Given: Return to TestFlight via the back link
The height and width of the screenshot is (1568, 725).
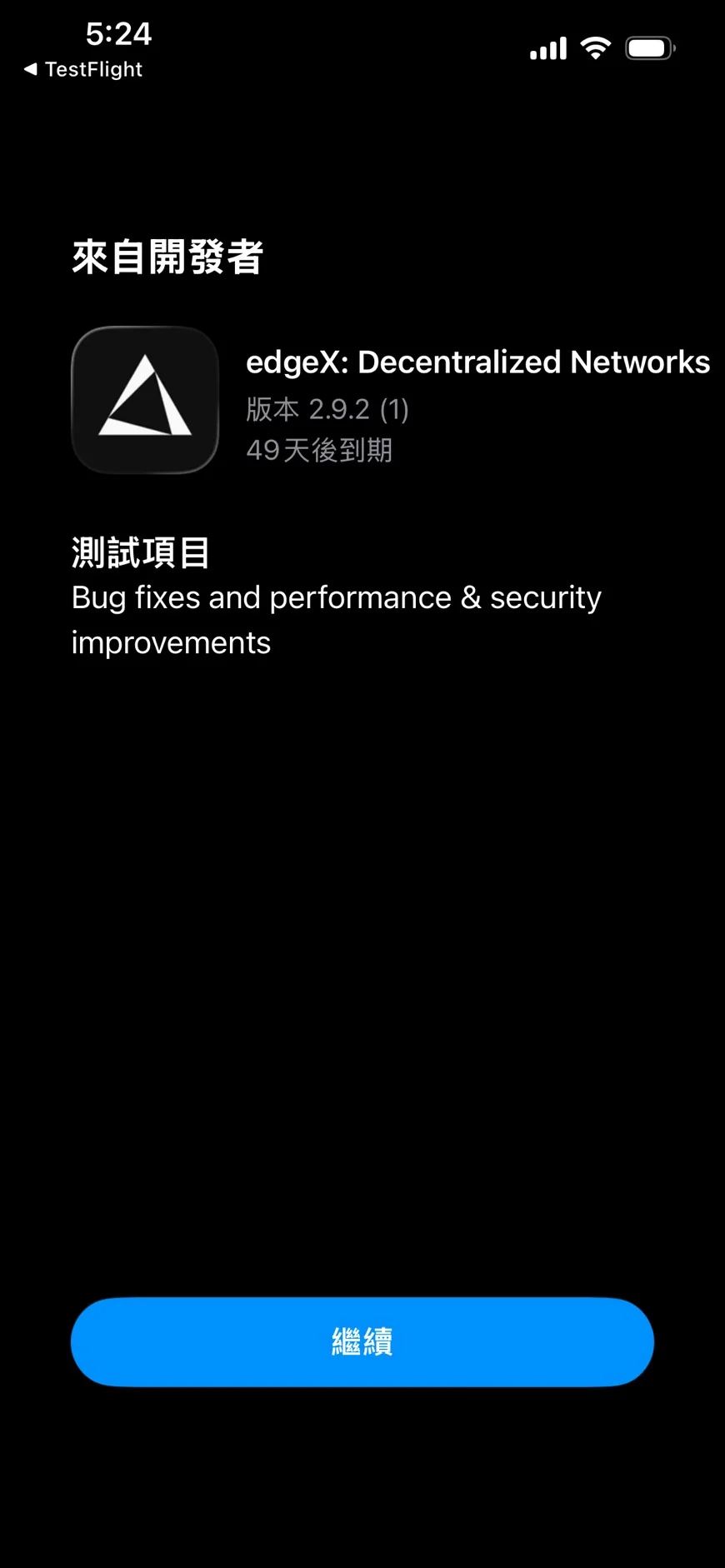Looking at the screenshot, I should [83, 69].
